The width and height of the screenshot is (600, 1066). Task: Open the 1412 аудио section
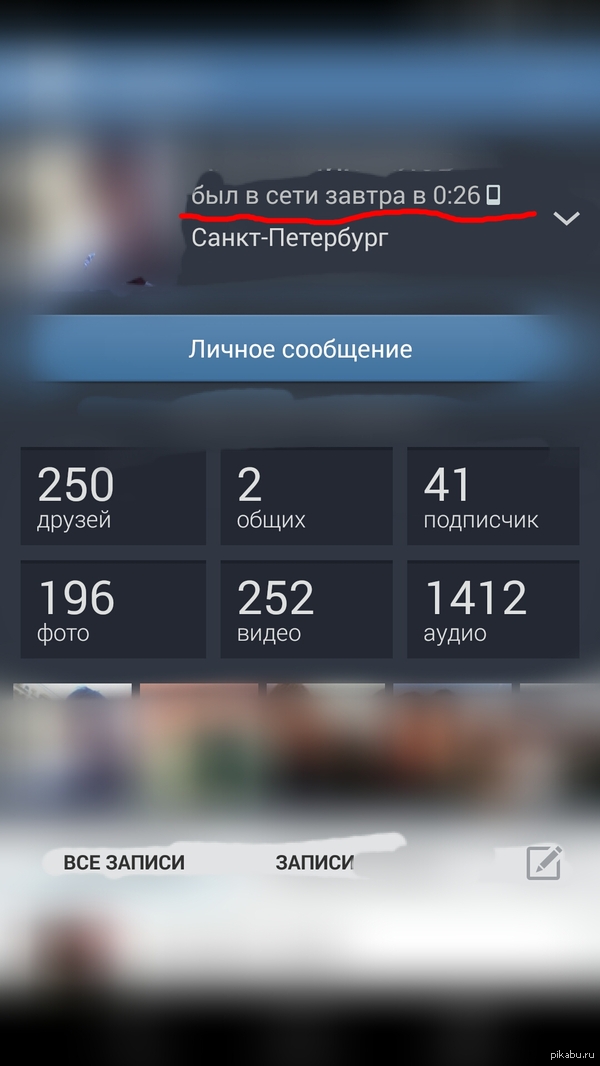[x=492, y=608]
